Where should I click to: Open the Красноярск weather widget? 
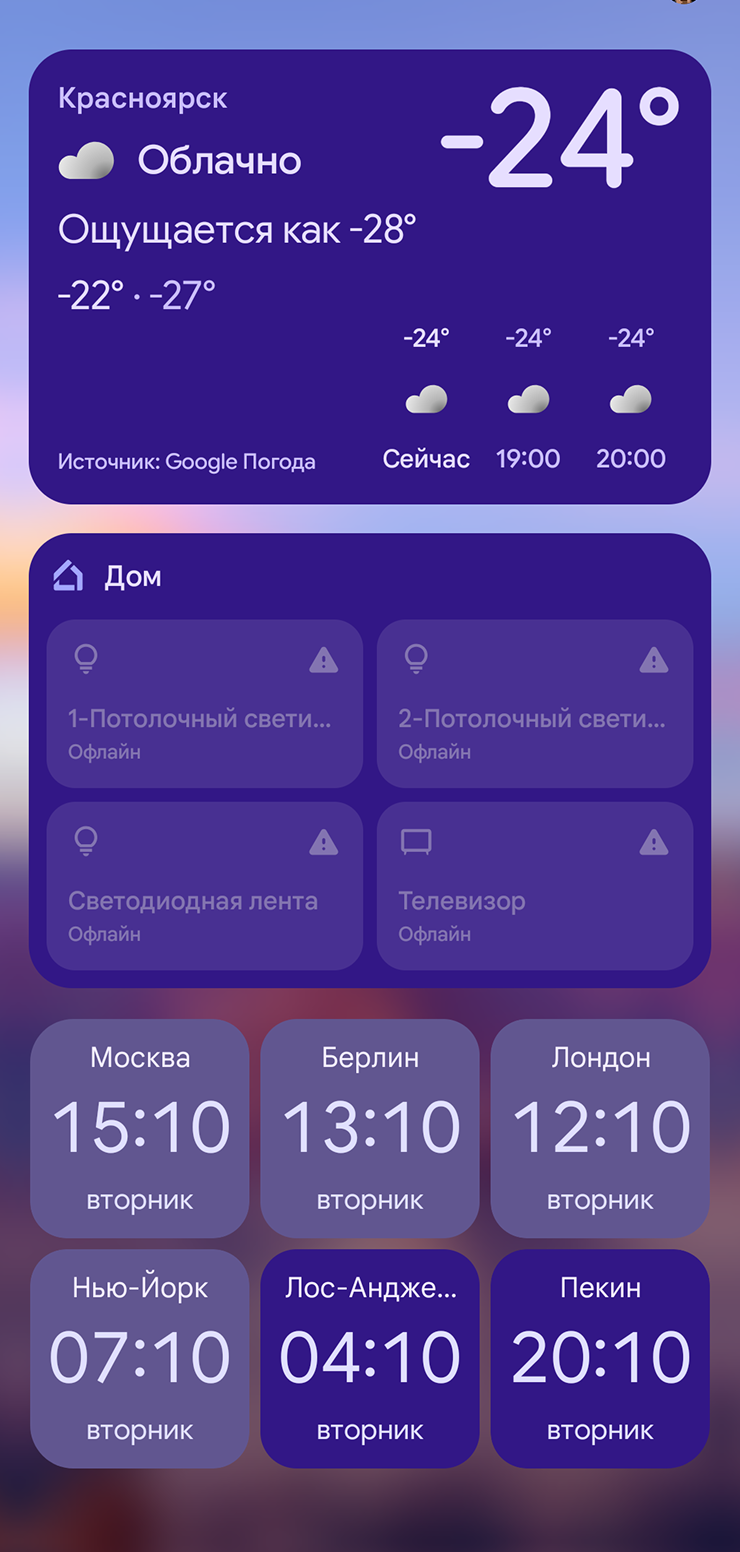click(369, 276)
